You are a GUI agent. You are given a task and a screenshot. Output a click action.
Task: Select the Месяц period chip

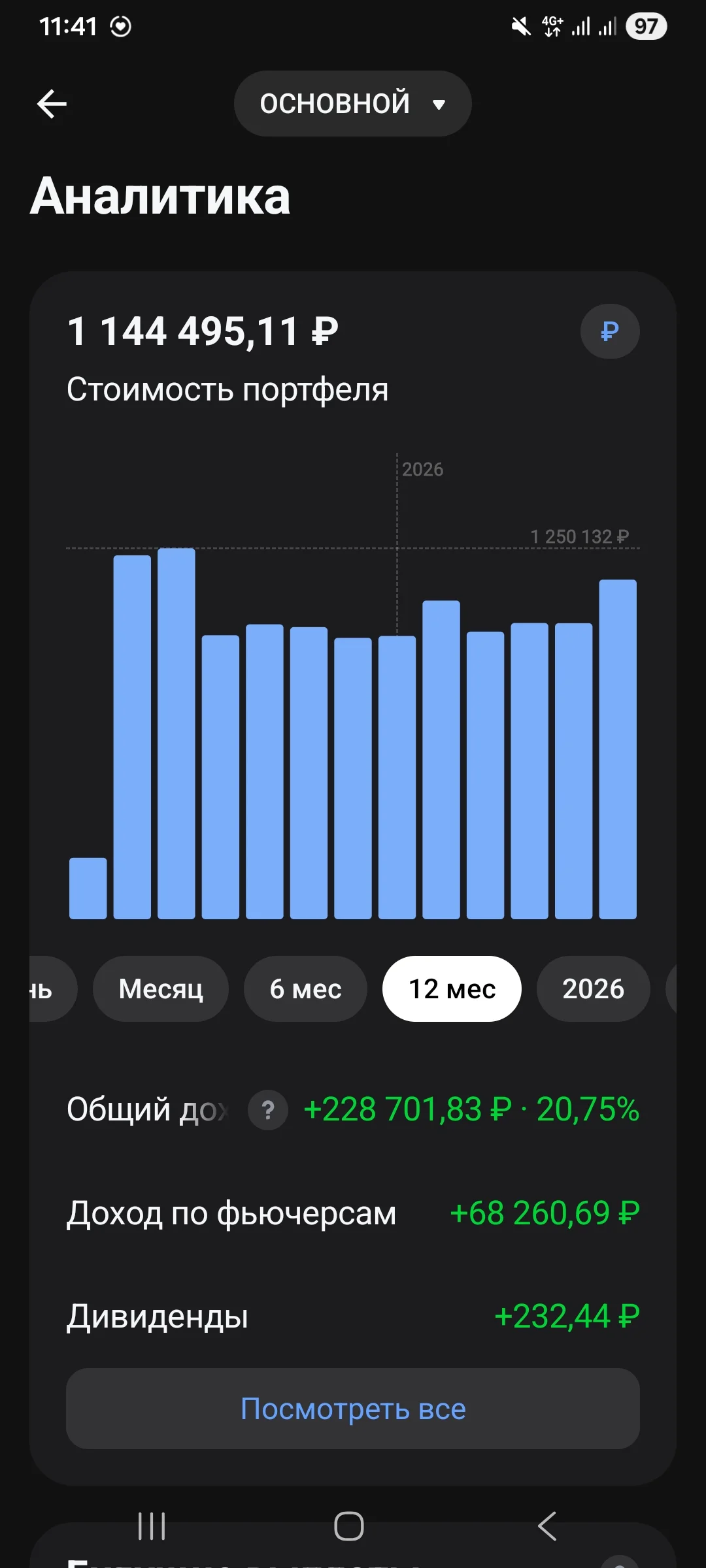point(161,988)
